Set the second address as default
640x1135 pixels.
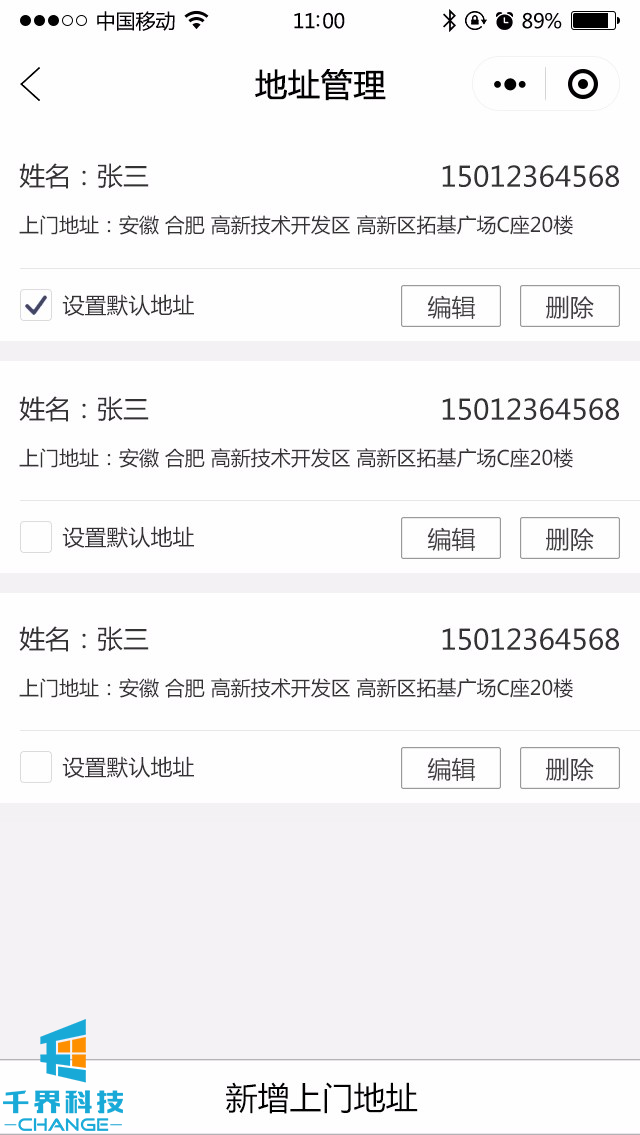pos(36,538)
